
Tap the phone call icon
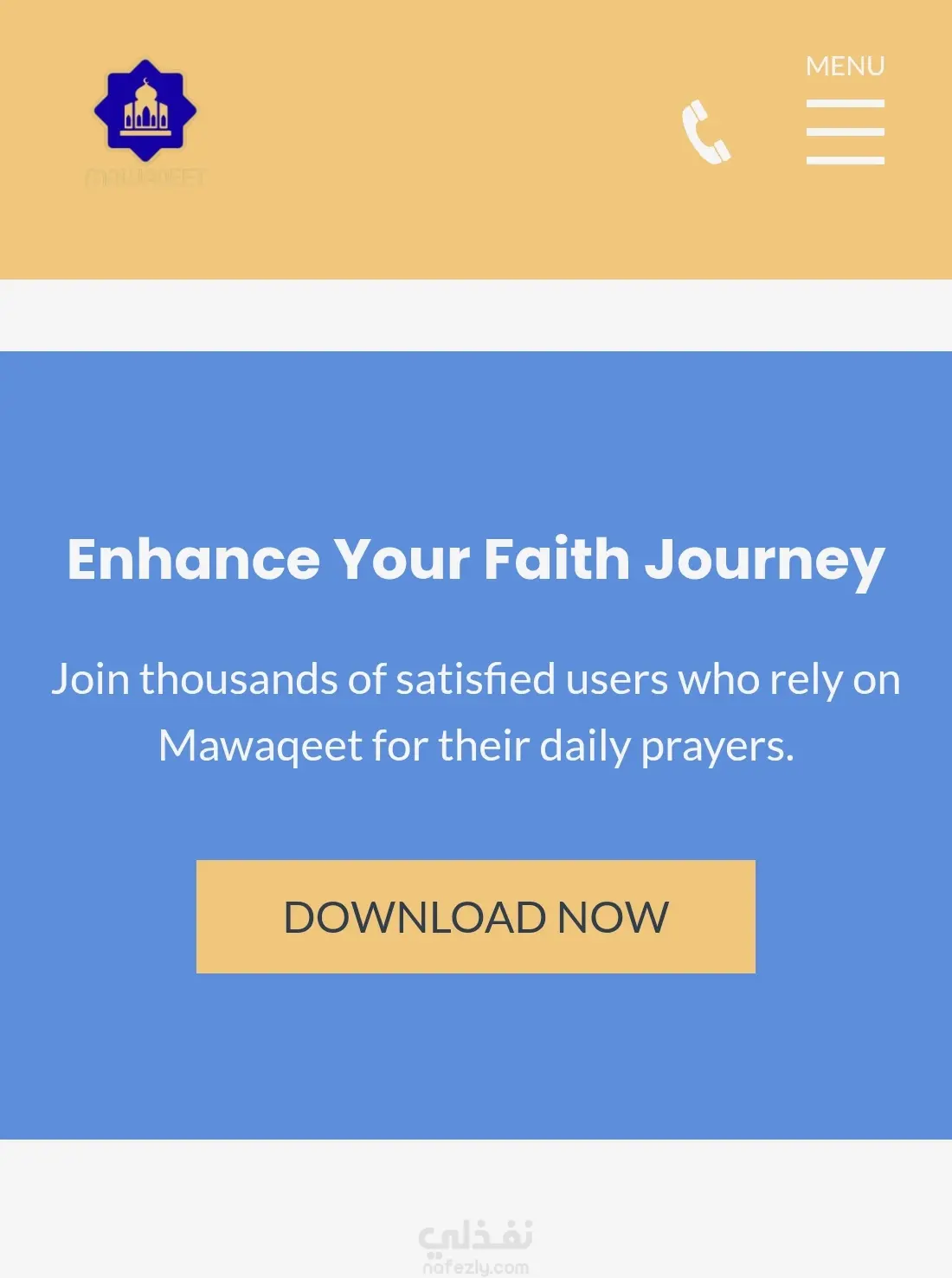[705, 132]
